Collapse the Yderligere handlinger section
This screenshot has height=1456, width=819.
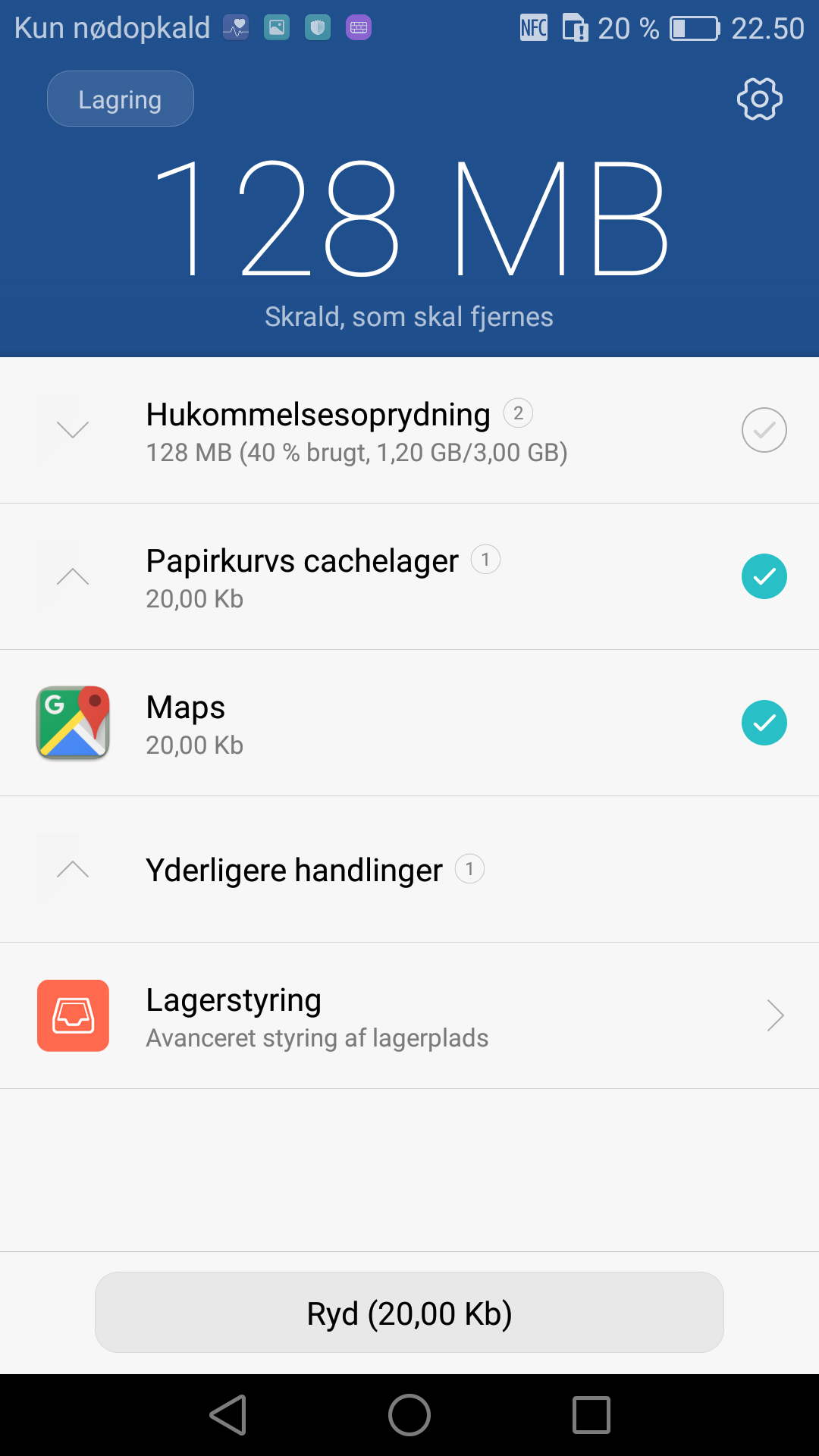click(x=73, y=869)
